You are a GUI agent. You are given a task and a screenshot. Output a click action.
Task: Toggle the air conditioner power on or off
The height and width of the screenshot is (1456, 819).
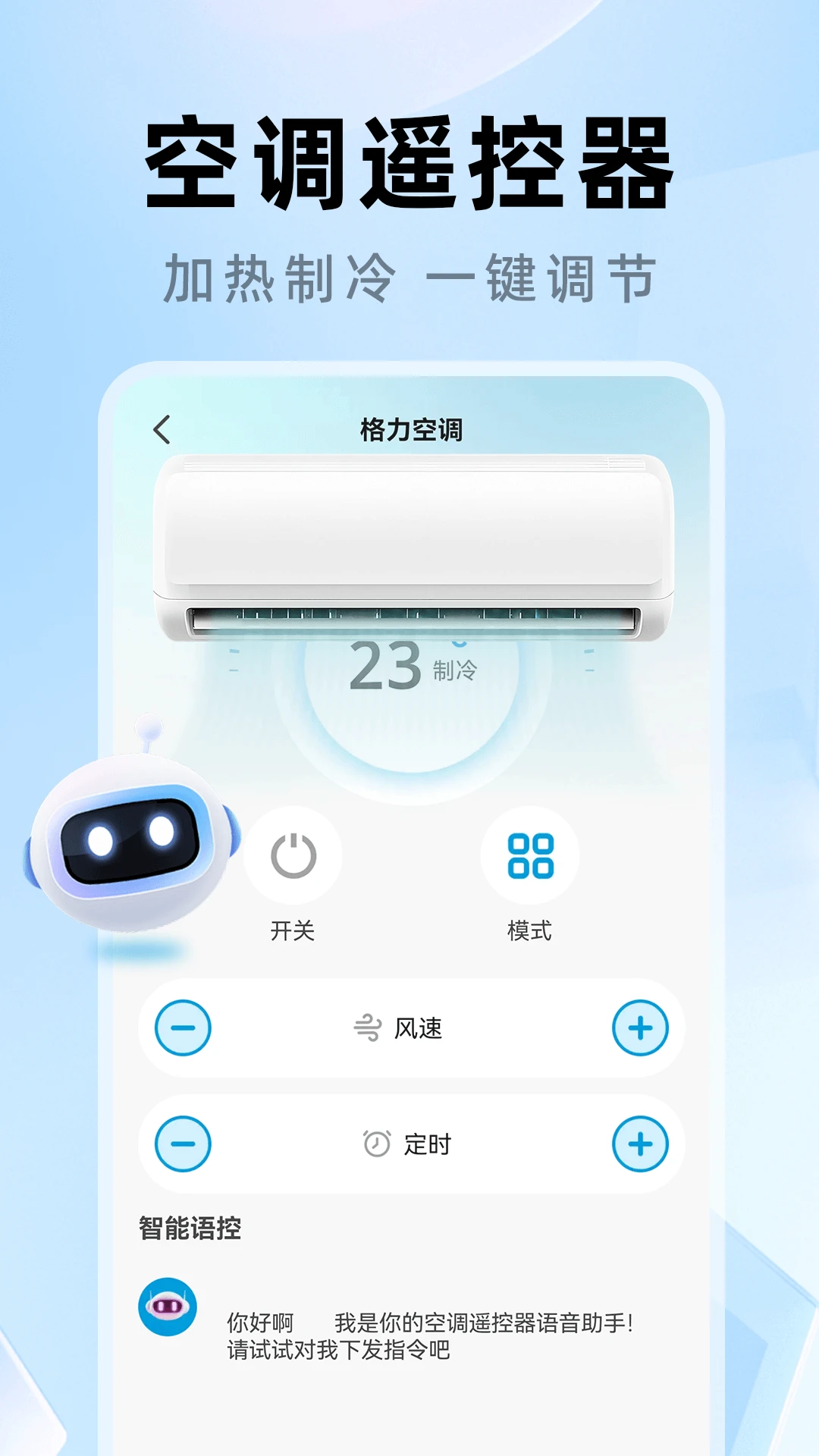(x=294, y=855)
